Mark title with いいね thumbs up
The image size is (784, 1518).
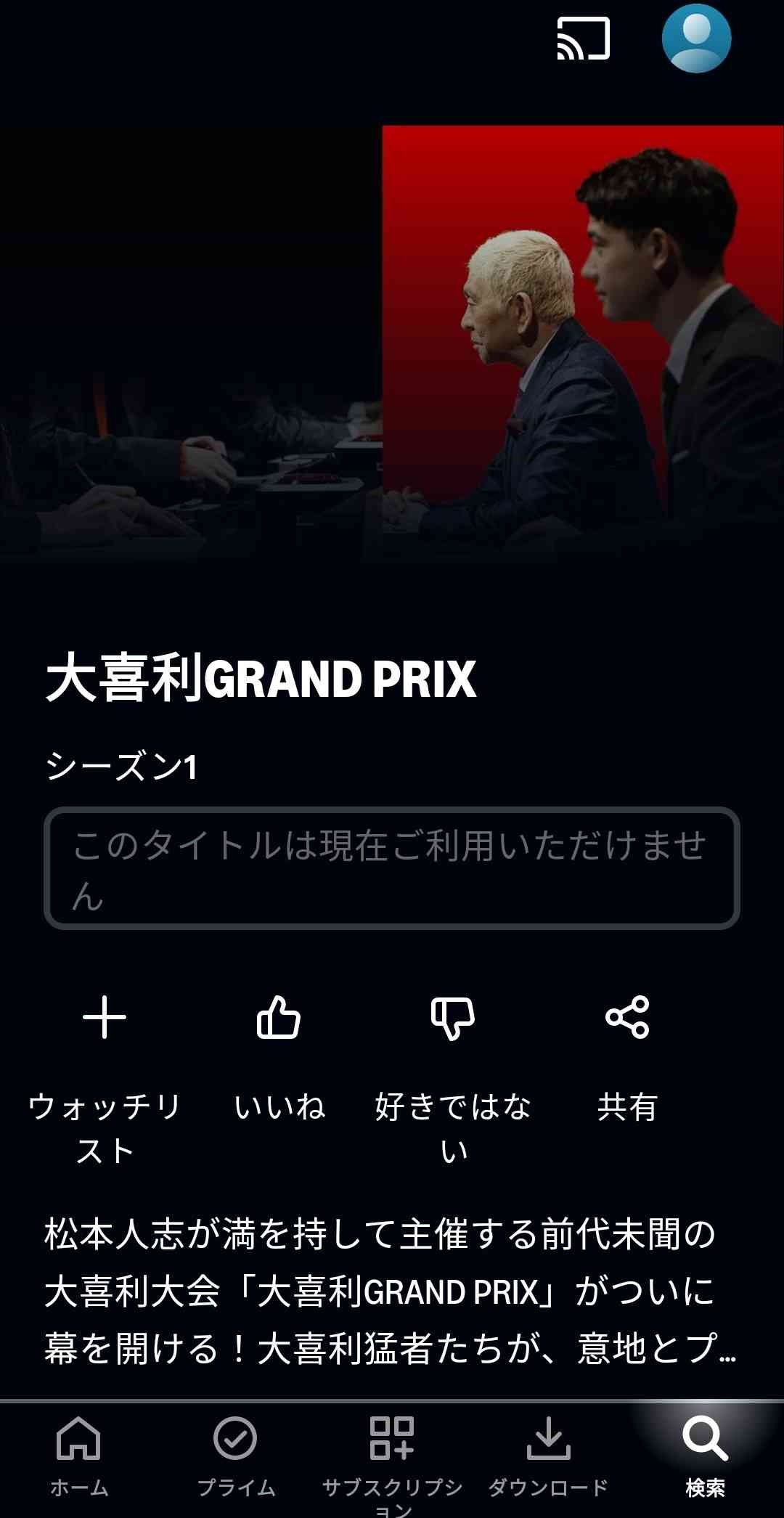(279, 1018)
